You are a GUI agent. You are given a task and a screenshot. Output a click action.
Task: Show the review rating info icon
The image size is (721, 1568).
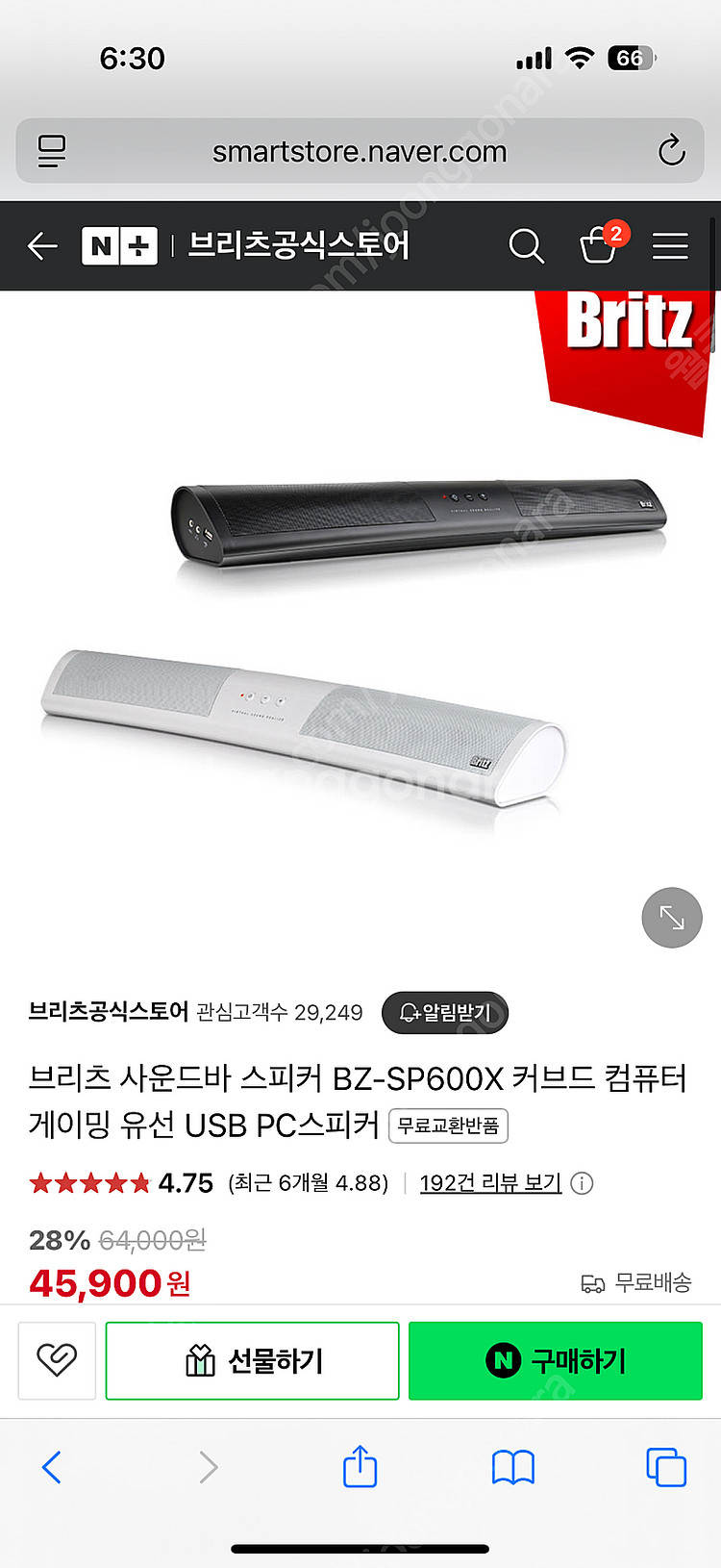(582, 1183)
